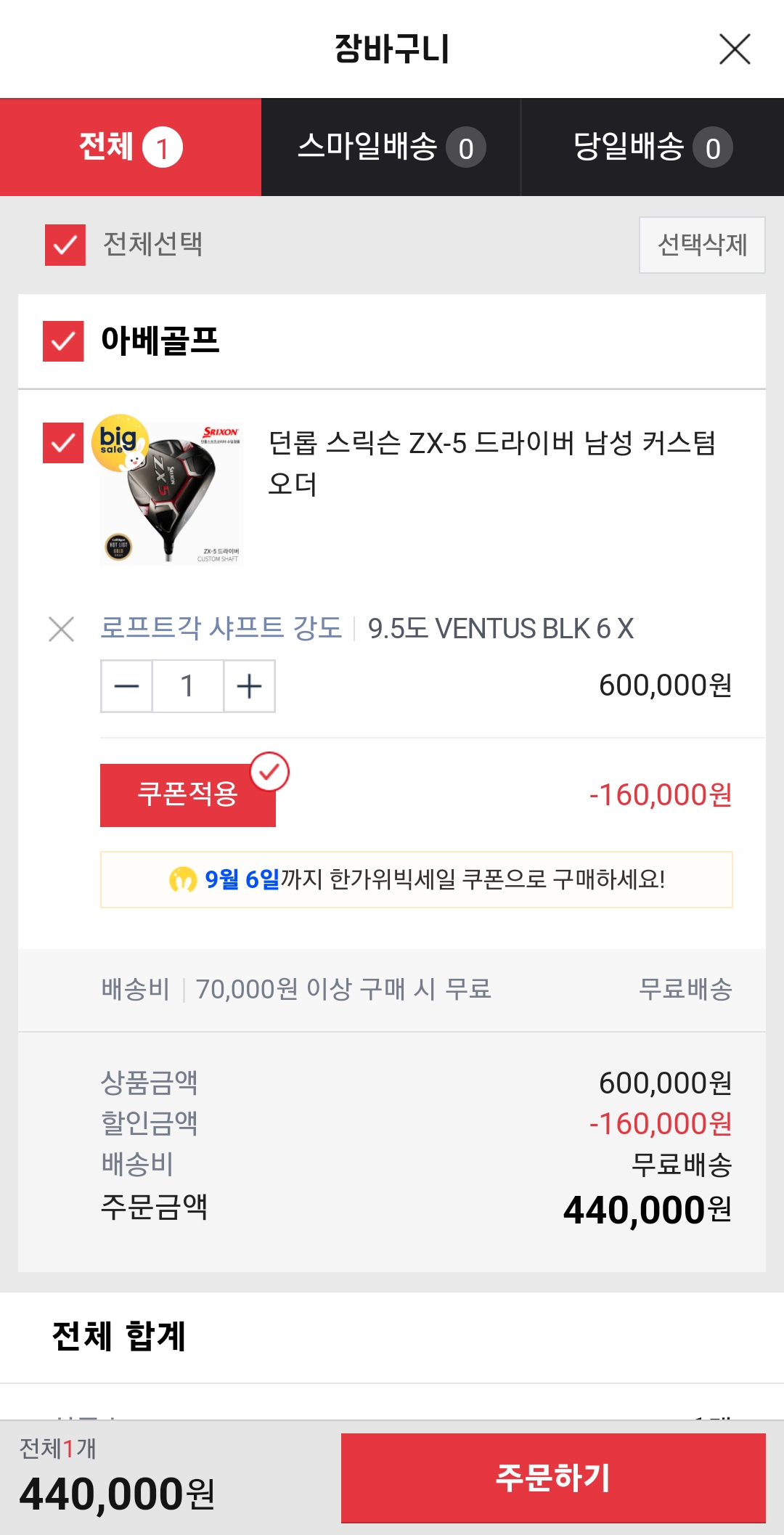
Task: Toggle the 아베골프 seller checkbox
Action: (x=63, y=341)
